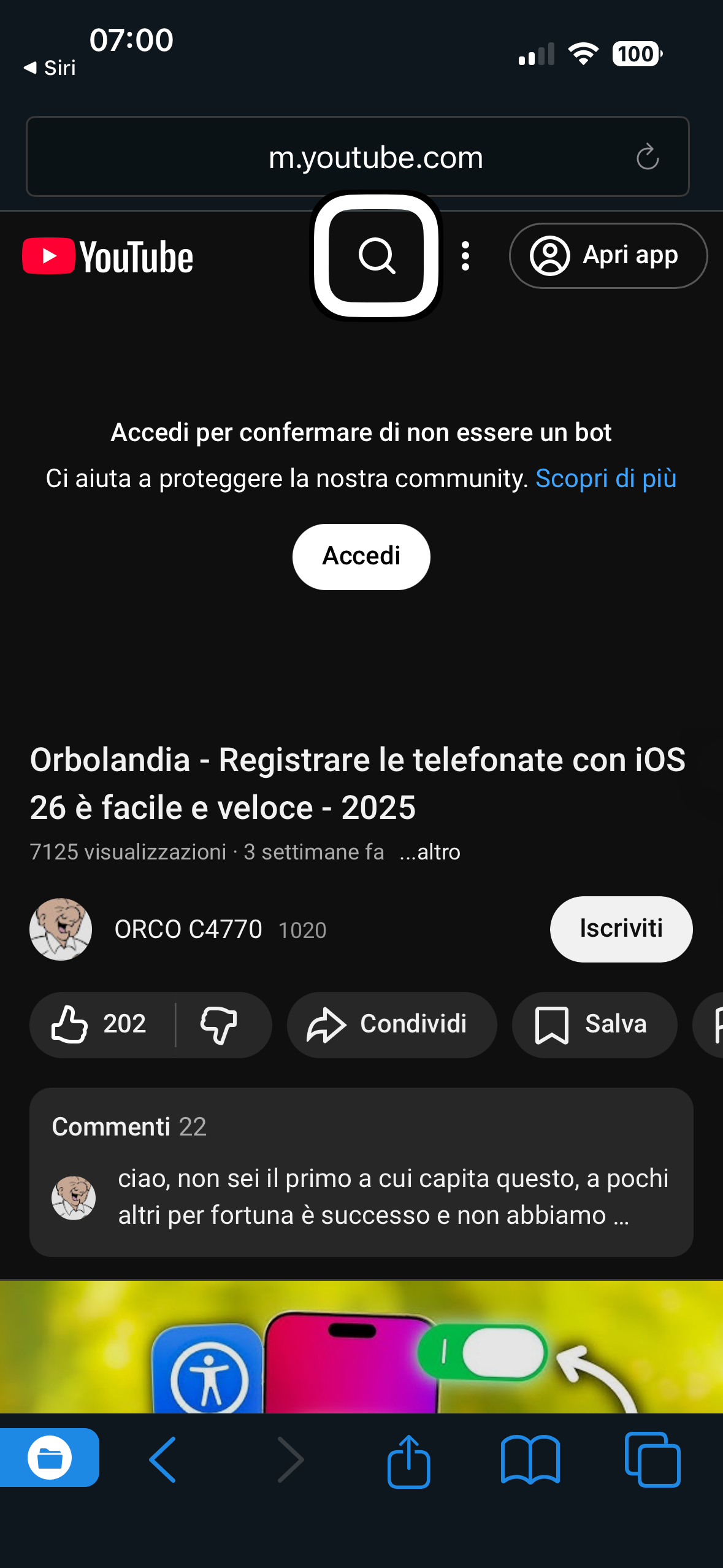The image size is (723, 1568).
Task: Open the Safari share sheet
Action: [408, 1461]
